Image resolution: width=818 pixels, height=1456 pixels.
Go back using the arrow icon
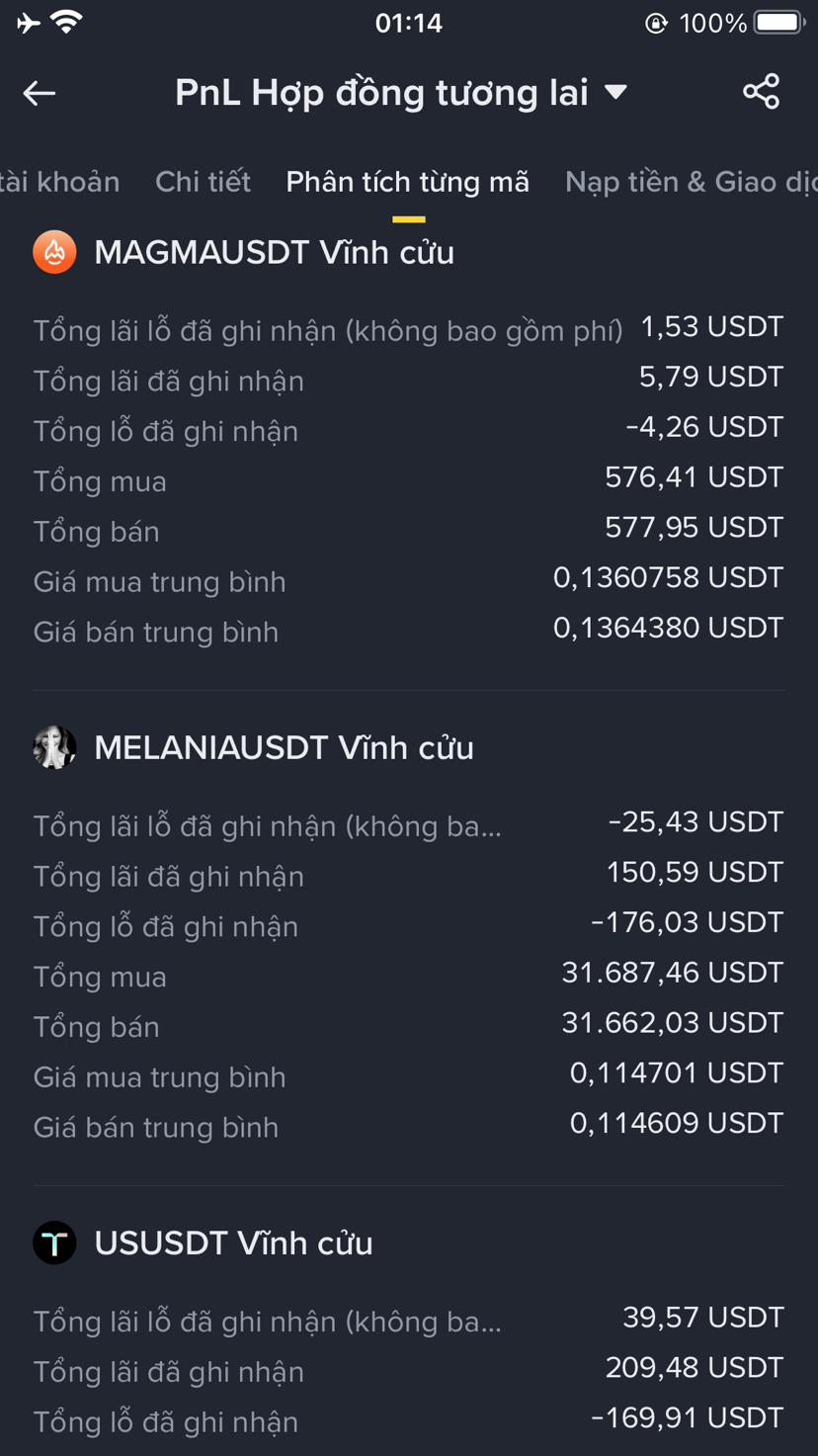(40, 93)
